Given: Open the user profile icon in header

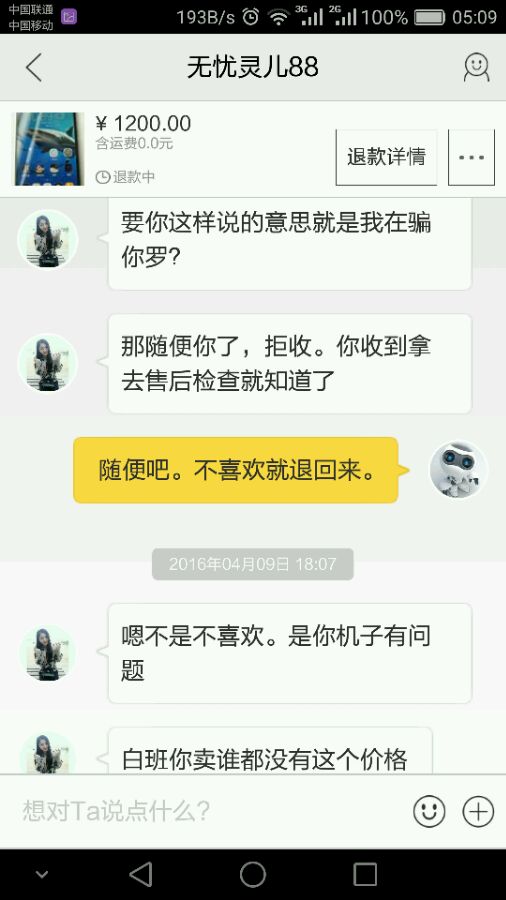Looking at the screenshot, I should (476, 67).
